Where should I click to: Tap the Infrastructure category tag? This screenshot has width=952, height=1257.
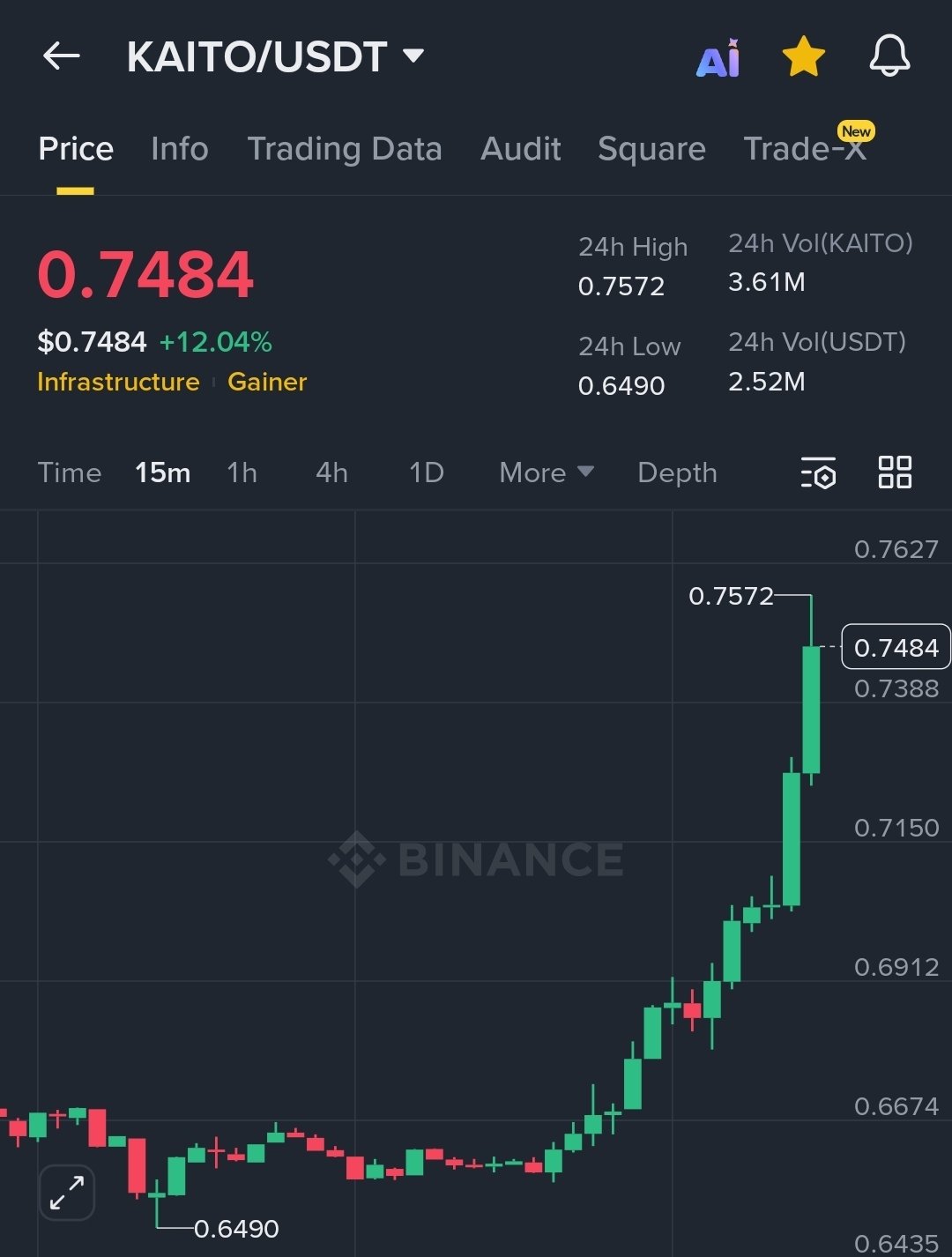(118, 382)
